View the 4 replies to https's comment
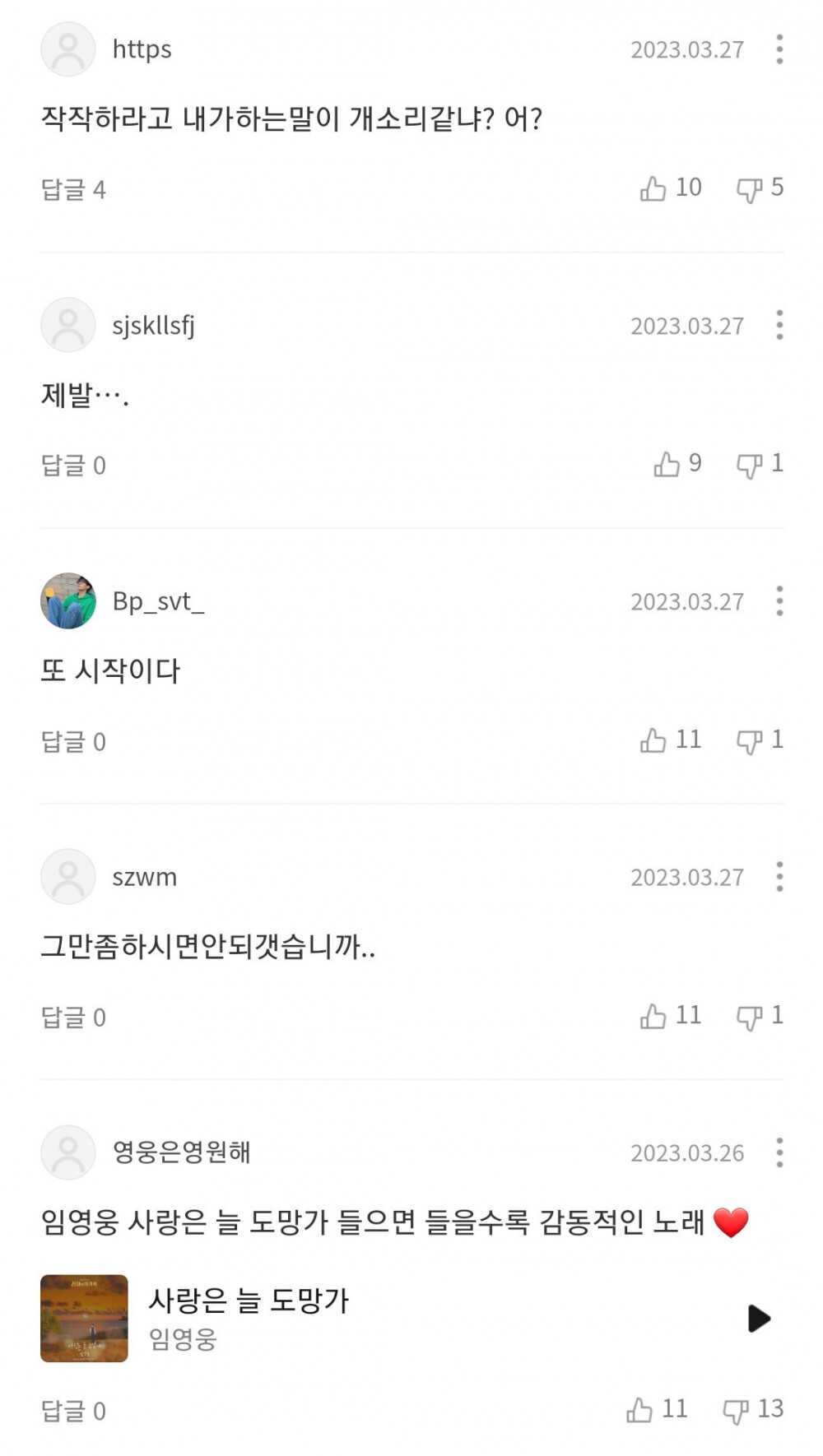Screen dimensions: 823x1456 point(73,190)
